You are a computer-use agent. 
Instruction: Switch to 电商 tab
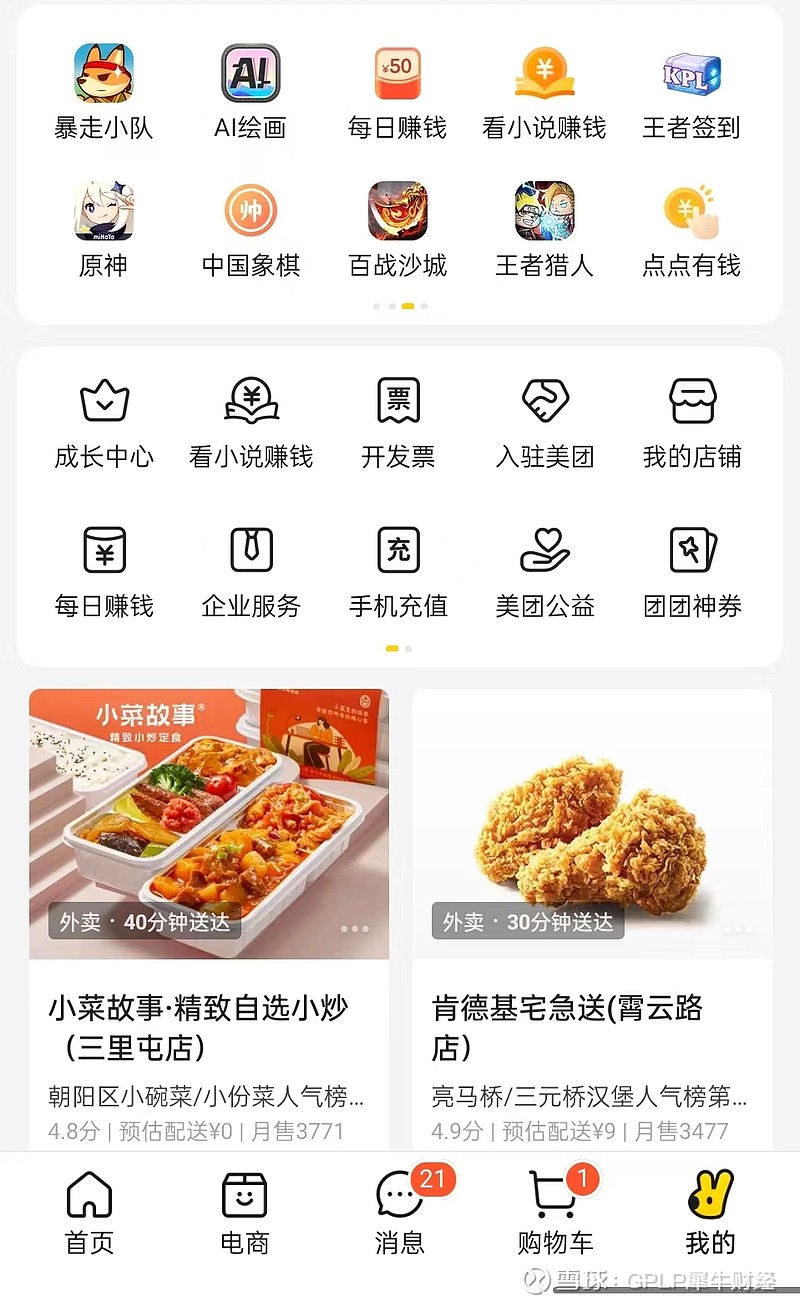[x=245, y=1214]
